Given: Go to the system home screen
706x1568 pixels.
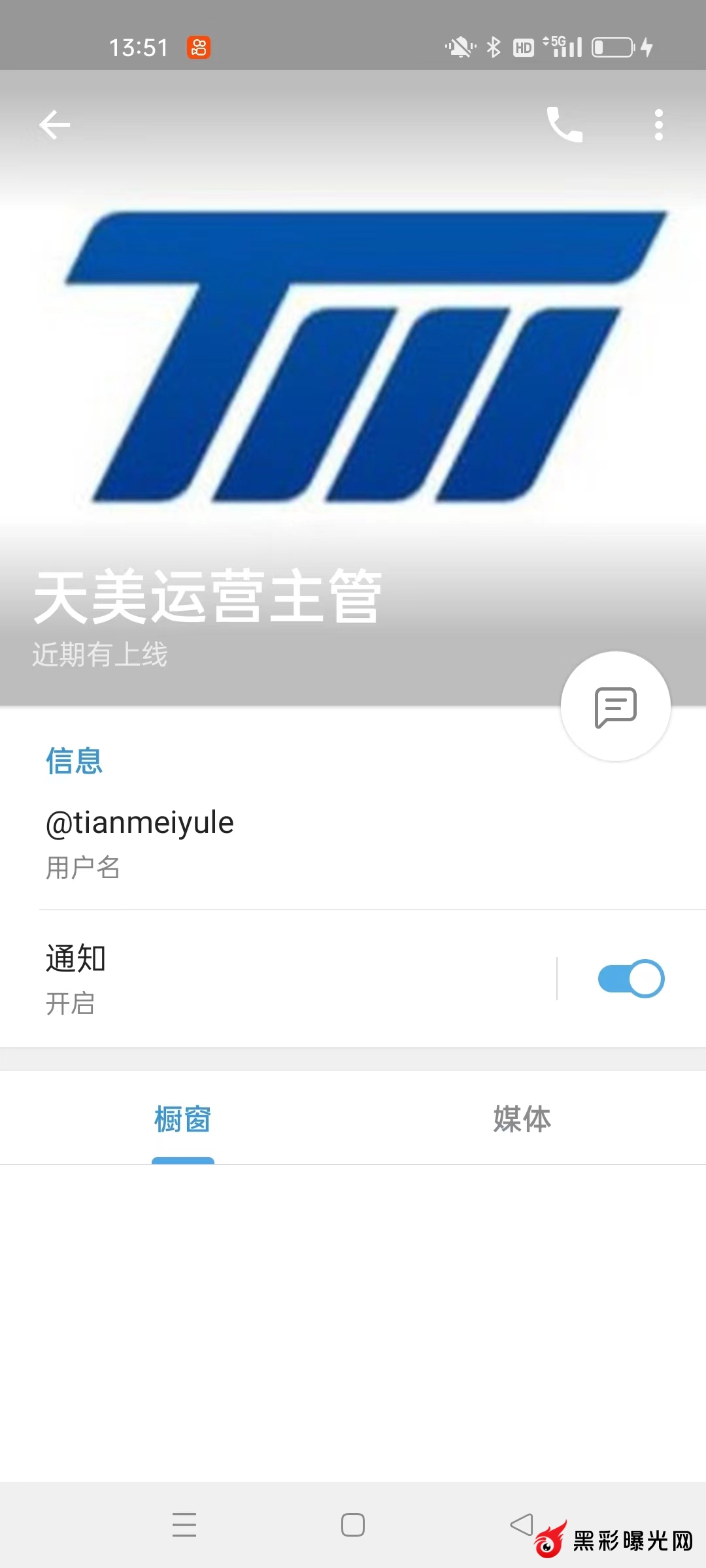Looking at the screenshot, I should point(353,1525).
